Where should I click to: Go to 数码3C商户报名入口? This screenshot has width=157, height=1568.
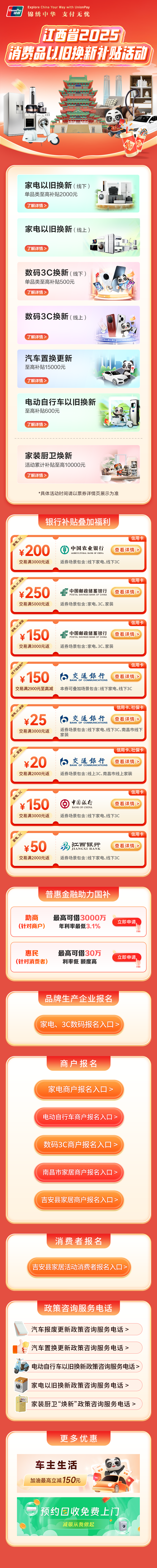tap(78, 1144)
